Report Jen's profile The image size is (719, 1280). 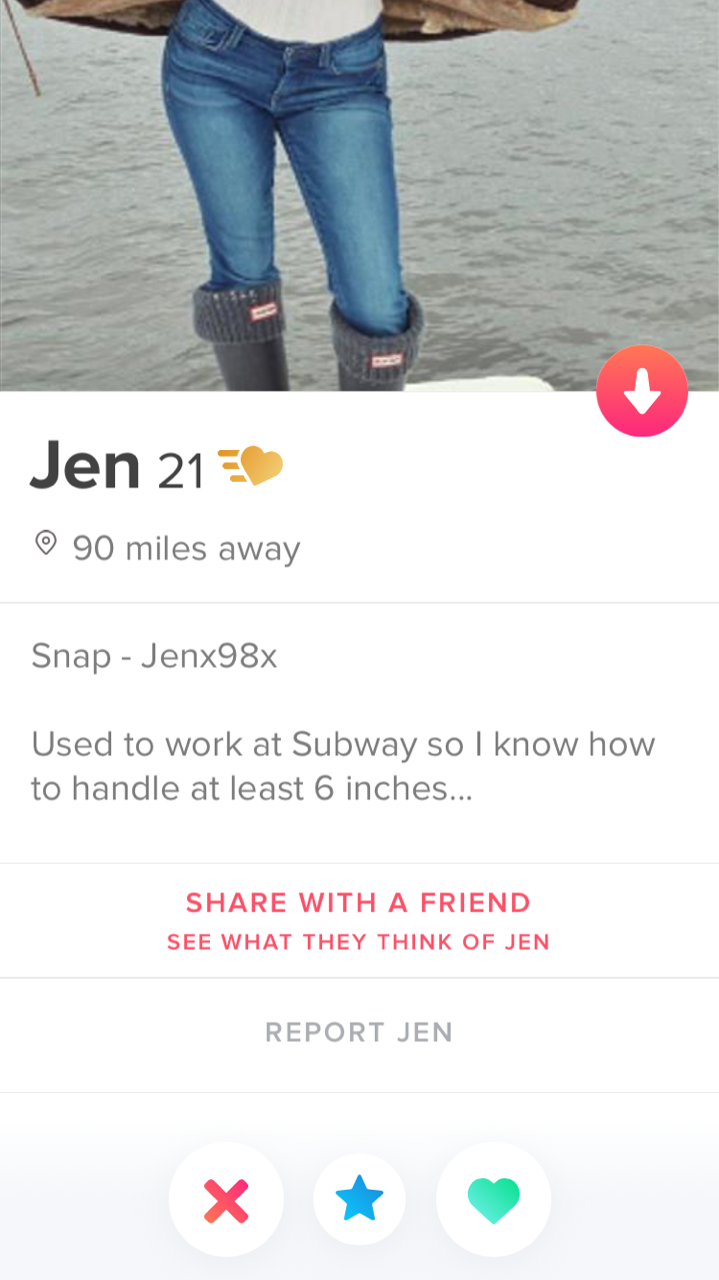pyautogui.click(x=359, y=1033)
